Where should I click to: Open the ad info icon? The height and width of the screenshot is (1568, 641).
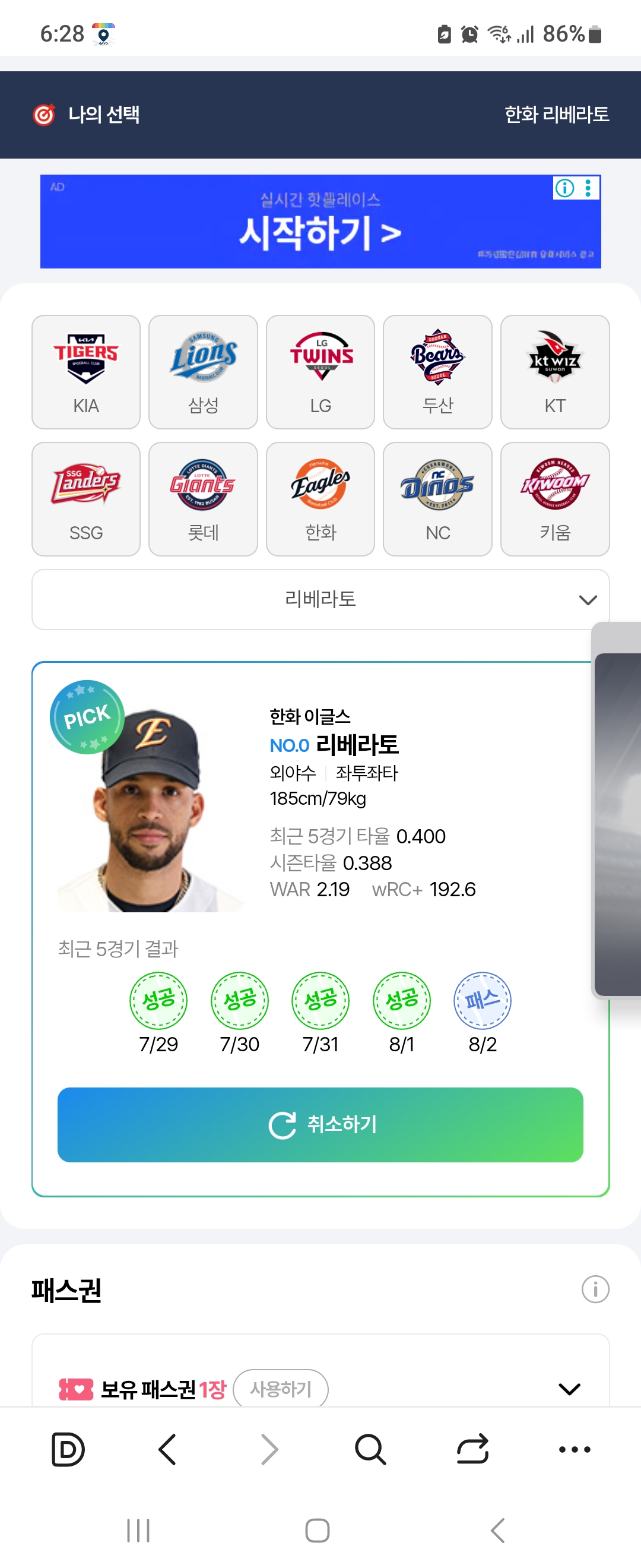[564, 188]
